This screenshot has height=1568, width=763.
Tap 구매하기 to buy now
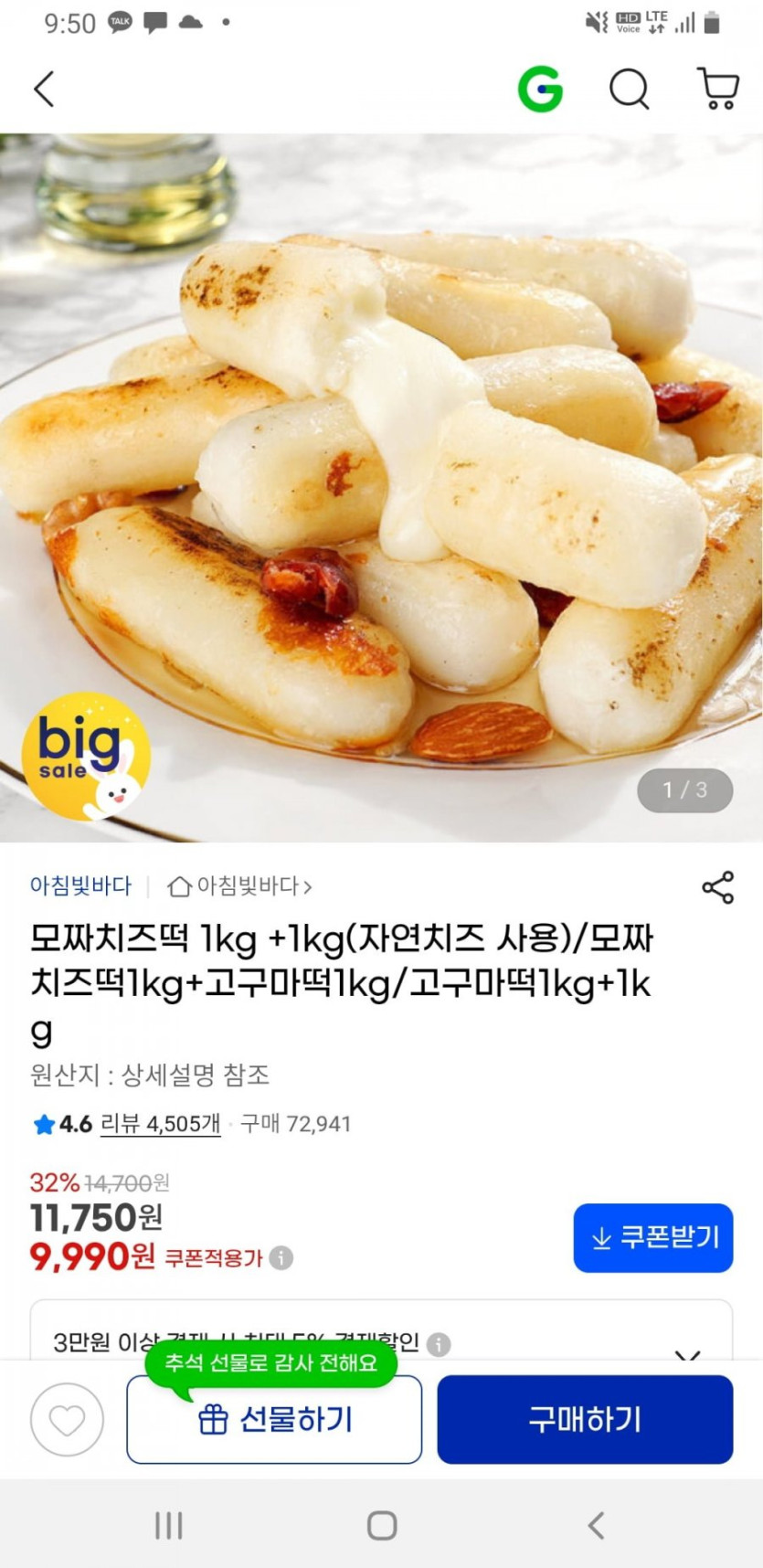tap(585, 1419)
